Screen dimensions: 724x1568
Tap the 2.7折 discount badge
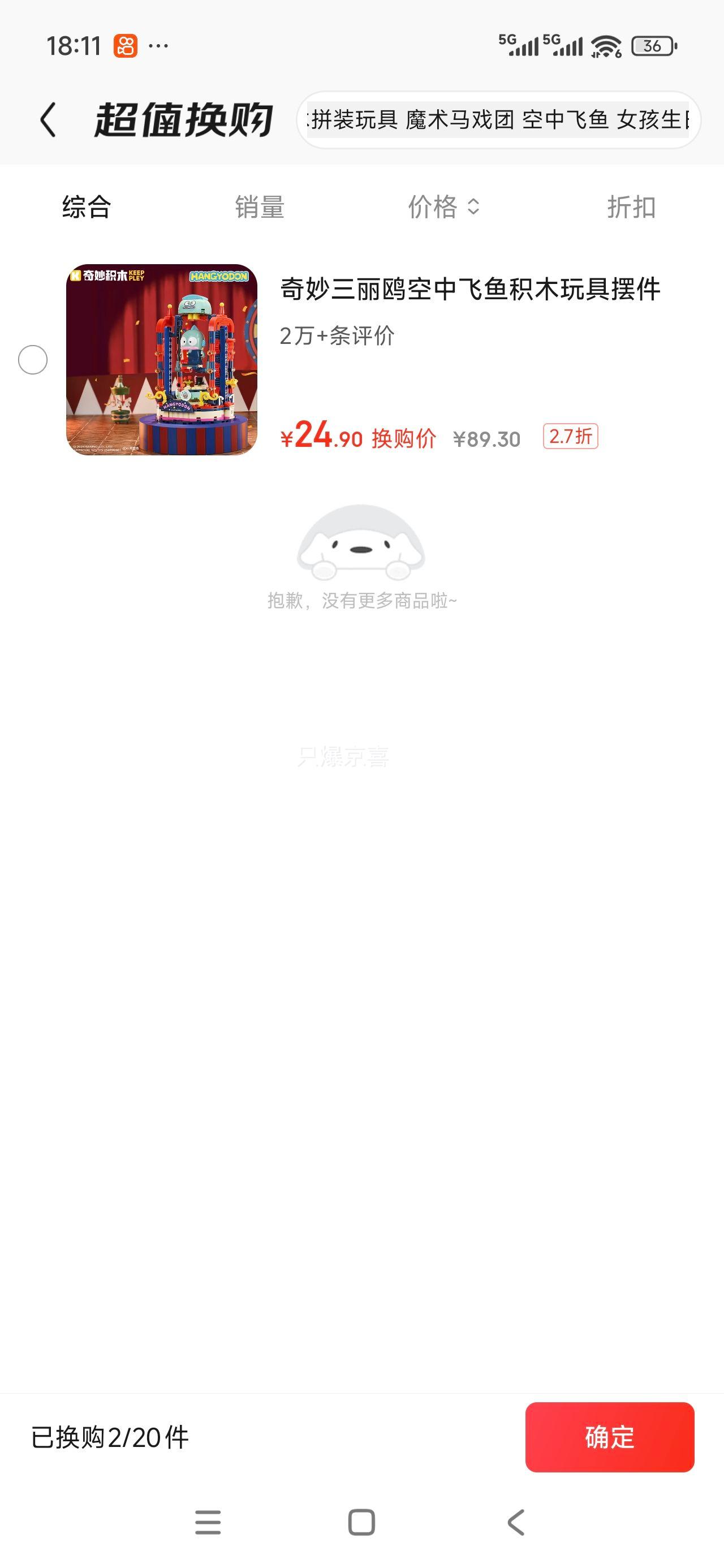pos(570,437)
